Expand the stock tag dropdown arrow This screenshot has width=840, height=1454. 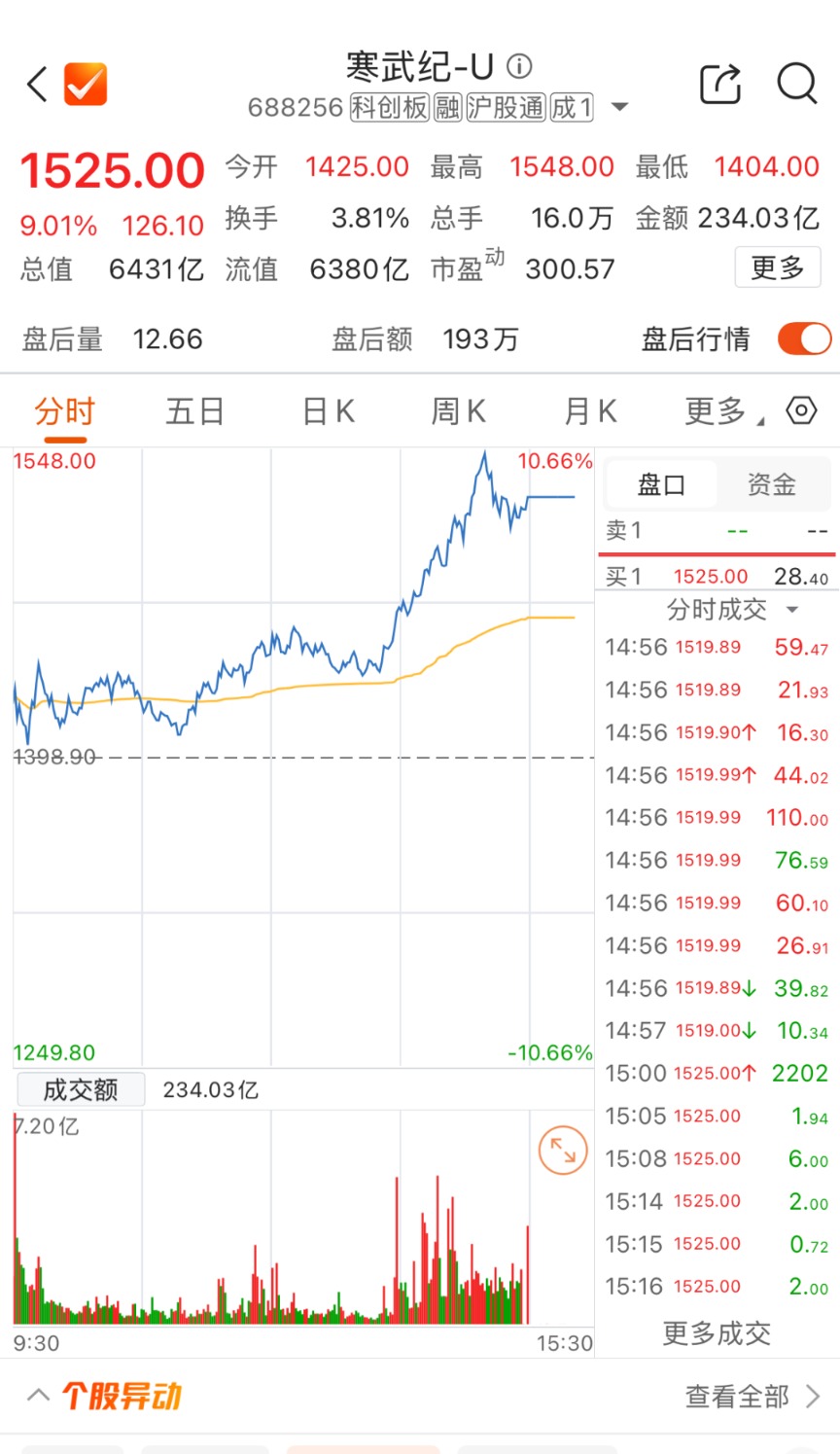pos(619,107)
